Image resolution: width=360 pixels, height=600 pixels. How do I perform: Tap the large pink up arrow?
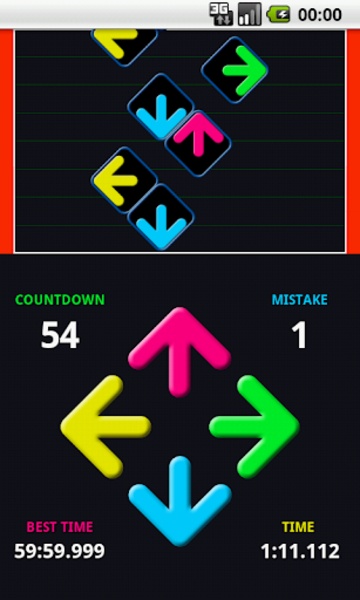(179, 352)
